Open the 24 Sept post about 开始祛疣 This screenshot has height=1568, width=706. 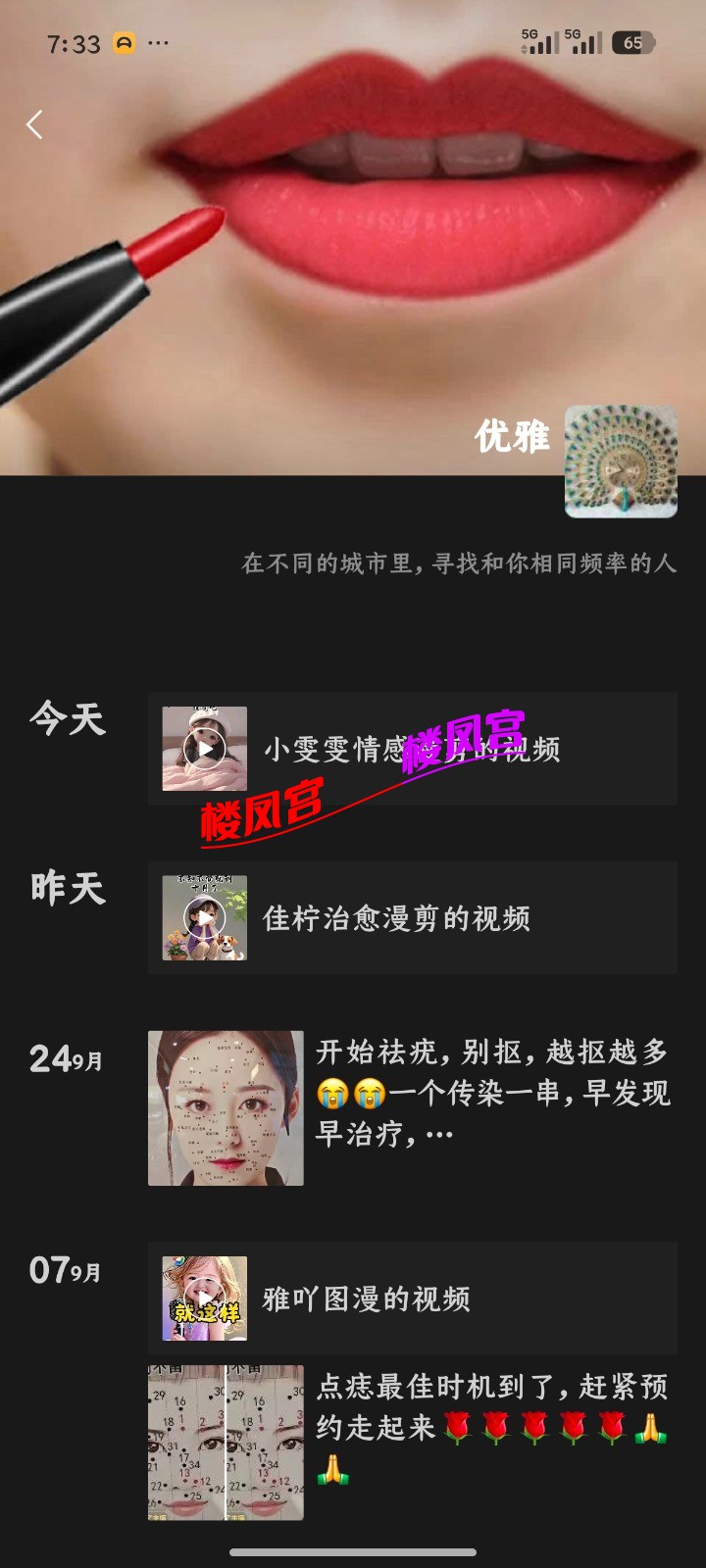coord(492,1093)
